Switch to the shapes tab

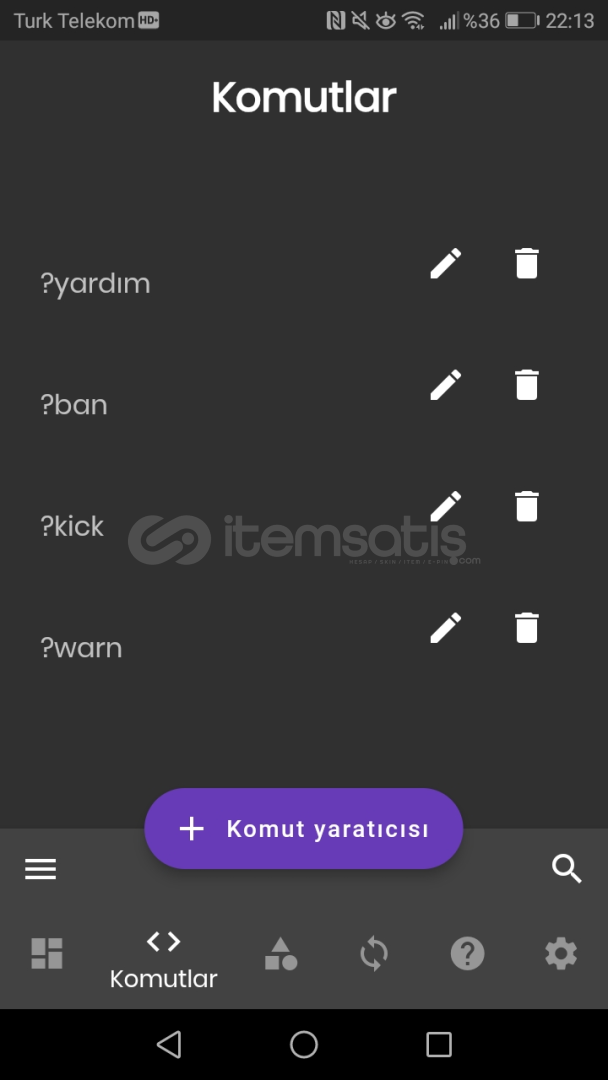(281, 954)
